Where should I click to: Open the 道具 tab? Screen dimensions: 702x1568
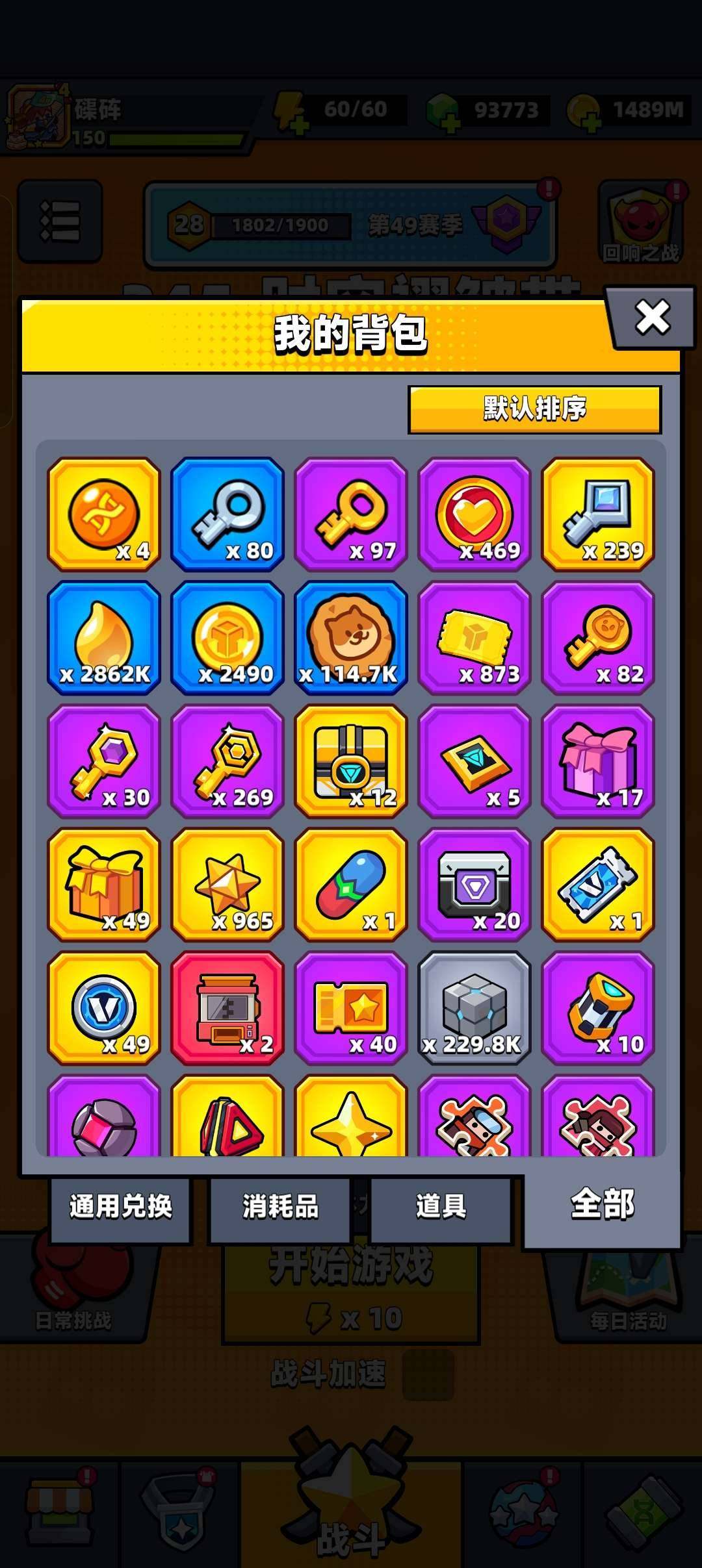point(441,1207)
